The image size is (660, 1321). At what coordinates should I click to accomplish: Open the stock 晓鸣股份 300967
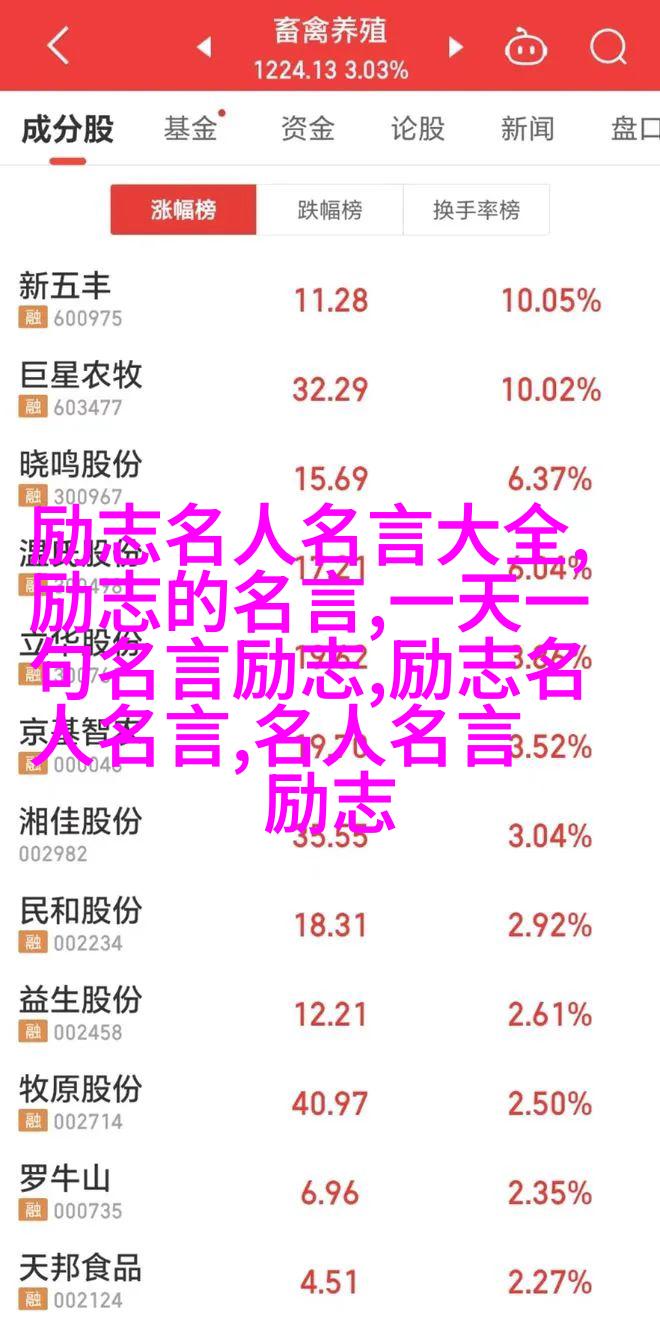330,478
